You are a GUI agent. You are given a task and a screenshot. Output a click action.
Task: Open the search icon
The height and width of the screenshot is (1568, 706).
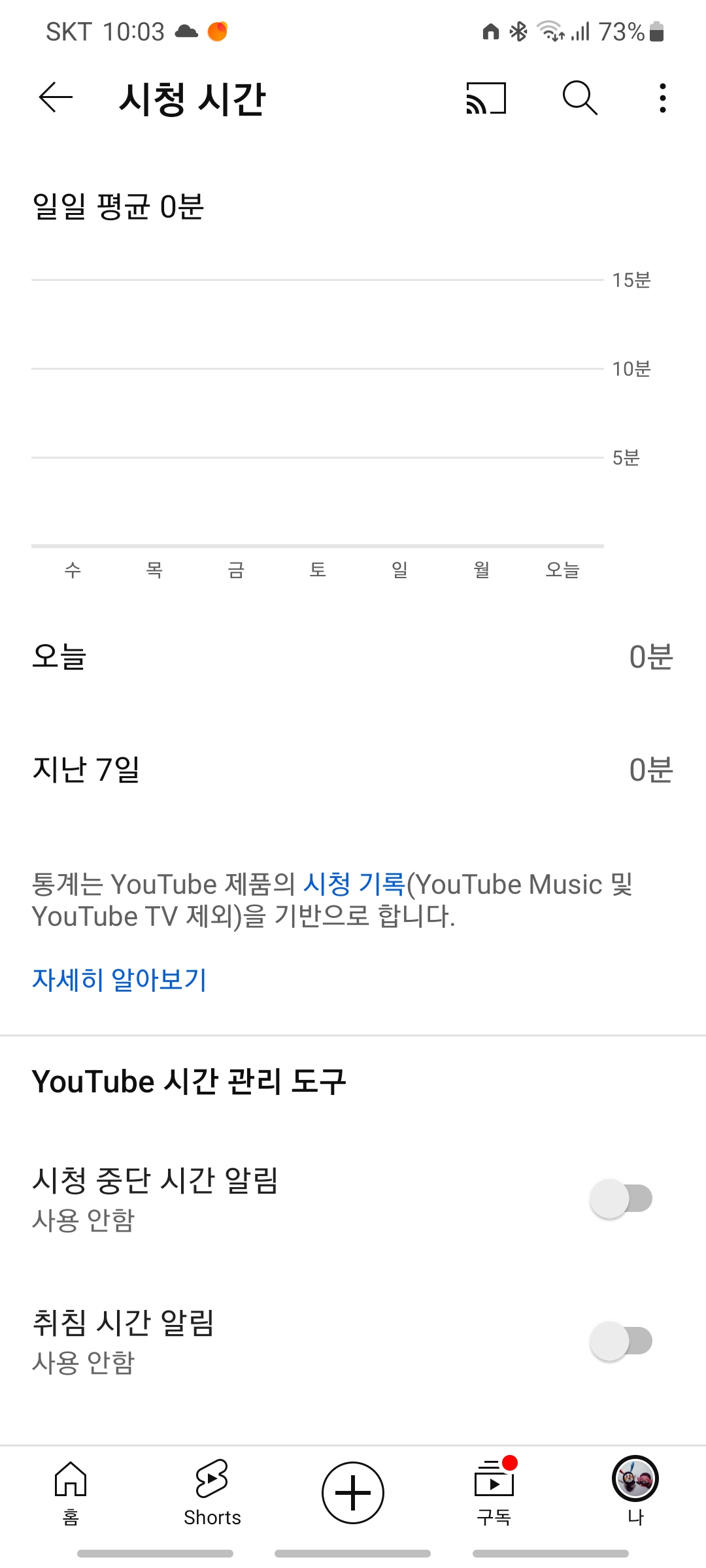coord(580,98)
